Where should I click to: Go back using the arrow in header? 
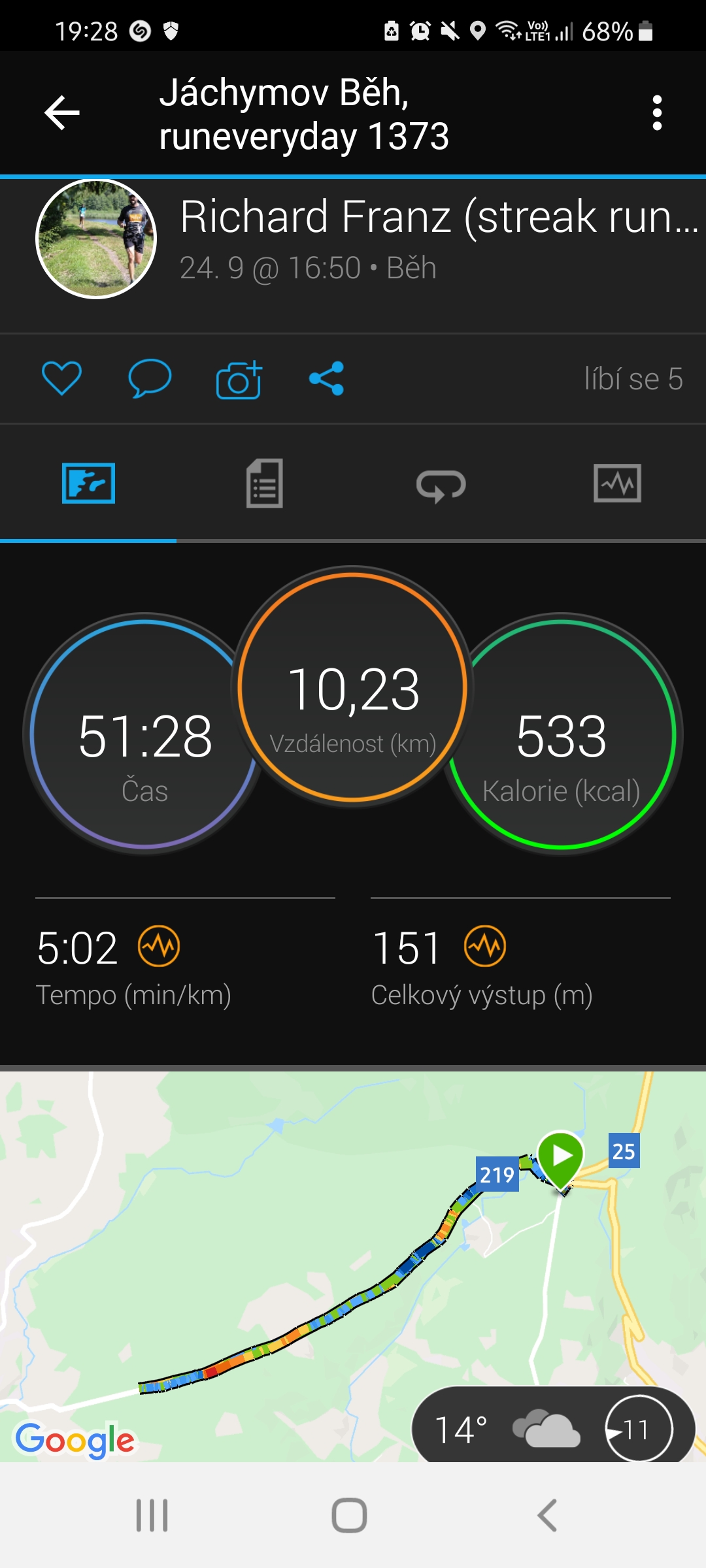(x=62, y=113)
